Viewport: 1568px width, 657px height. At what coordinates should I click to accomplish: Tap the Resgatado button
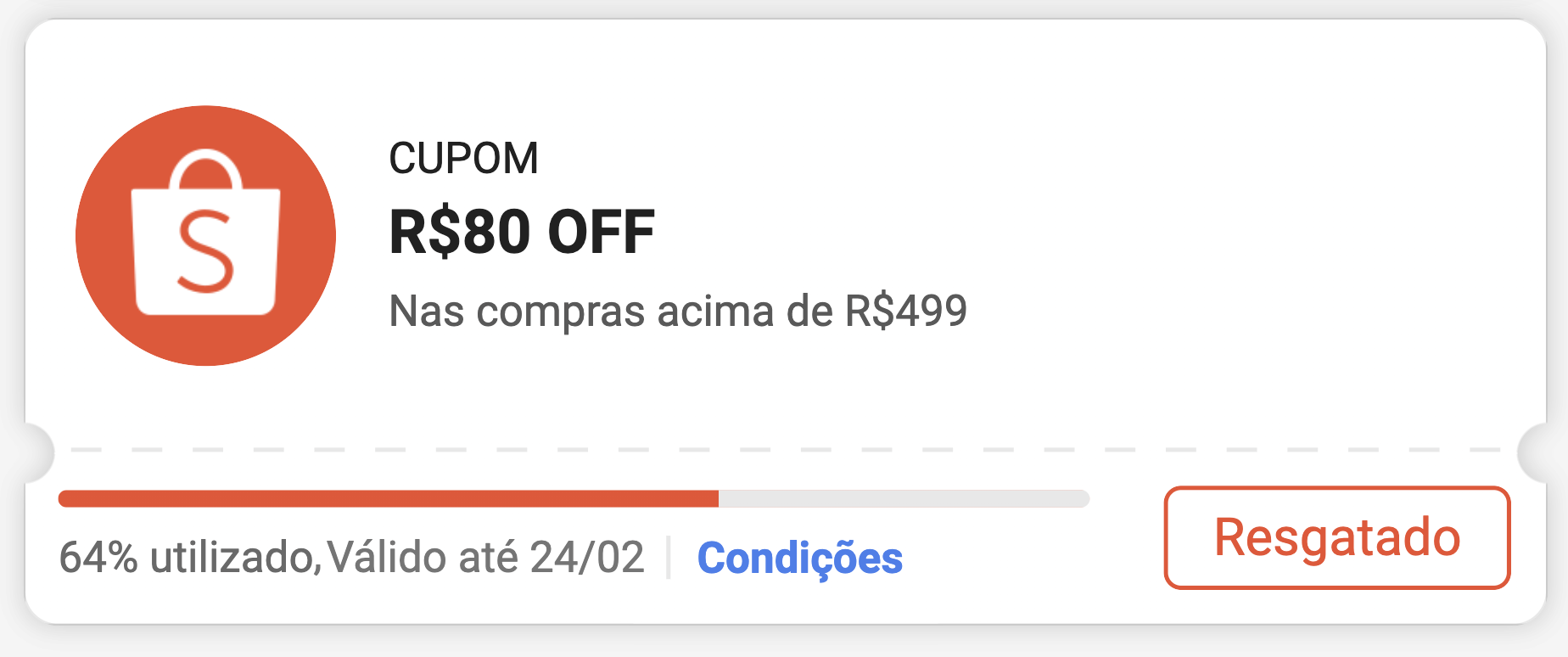pos(1337,537)
